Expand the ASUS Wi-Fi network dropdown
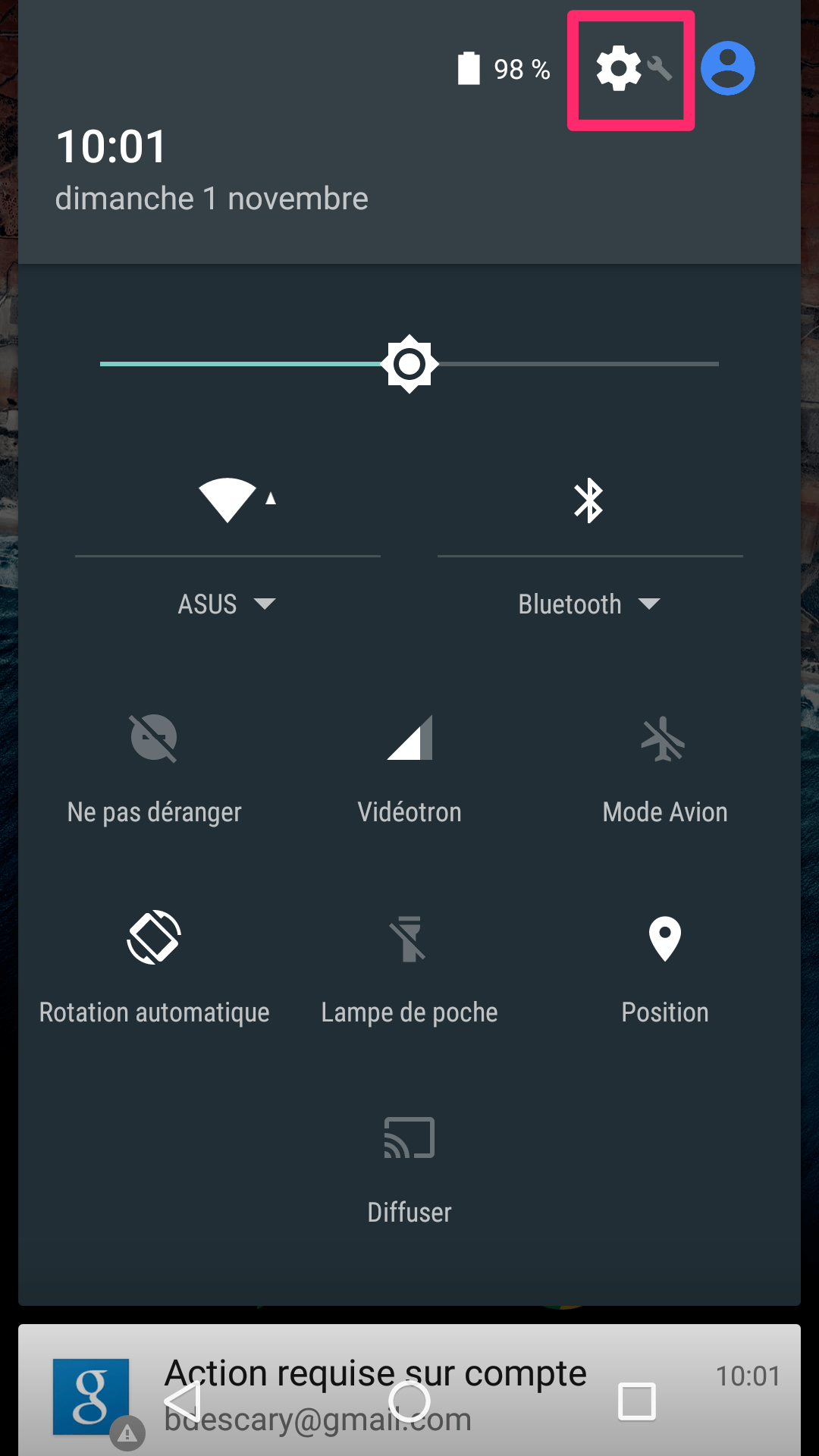 [x=227, y=604]
